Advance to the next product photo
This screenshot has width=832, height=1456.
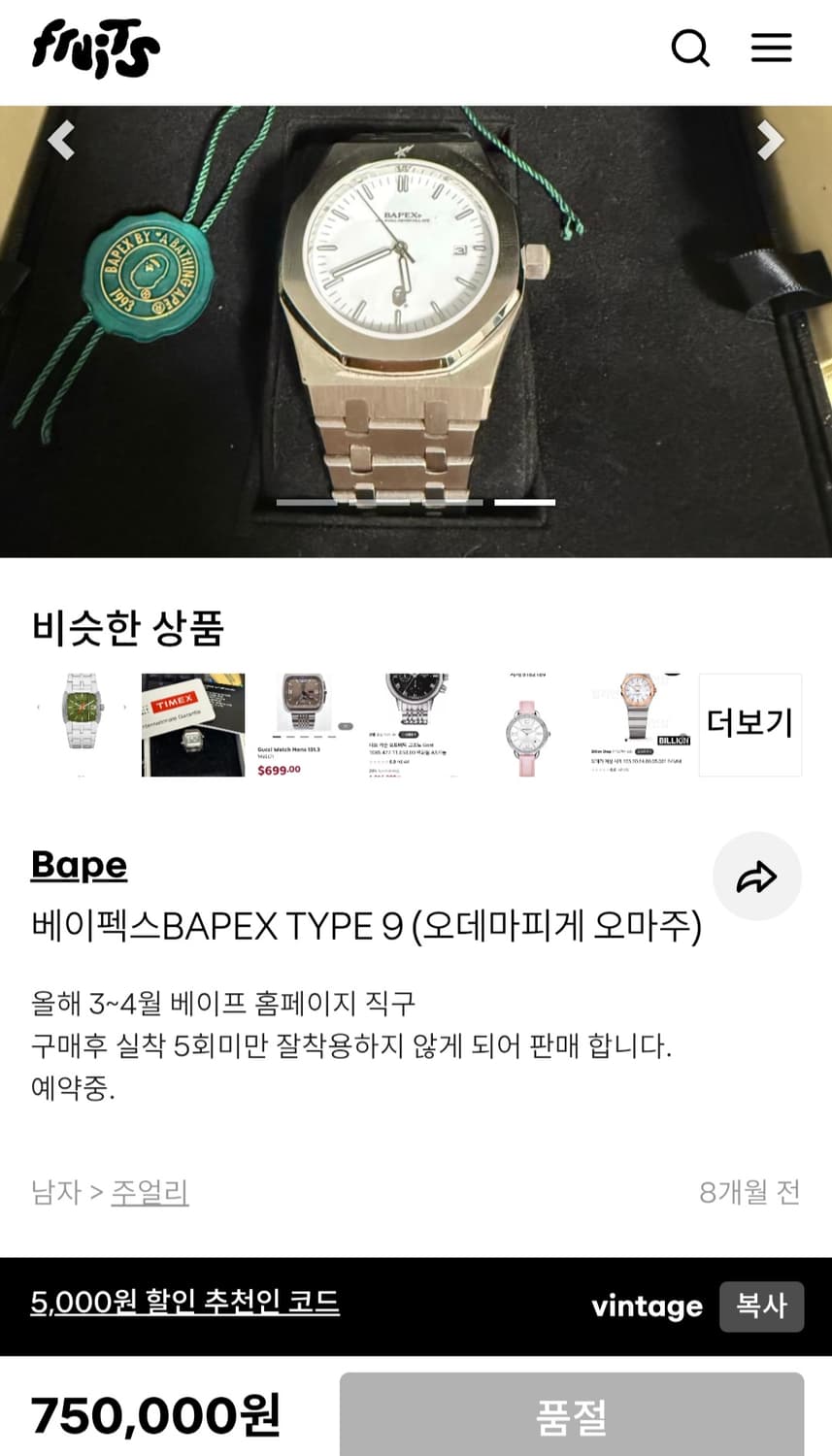770,140
